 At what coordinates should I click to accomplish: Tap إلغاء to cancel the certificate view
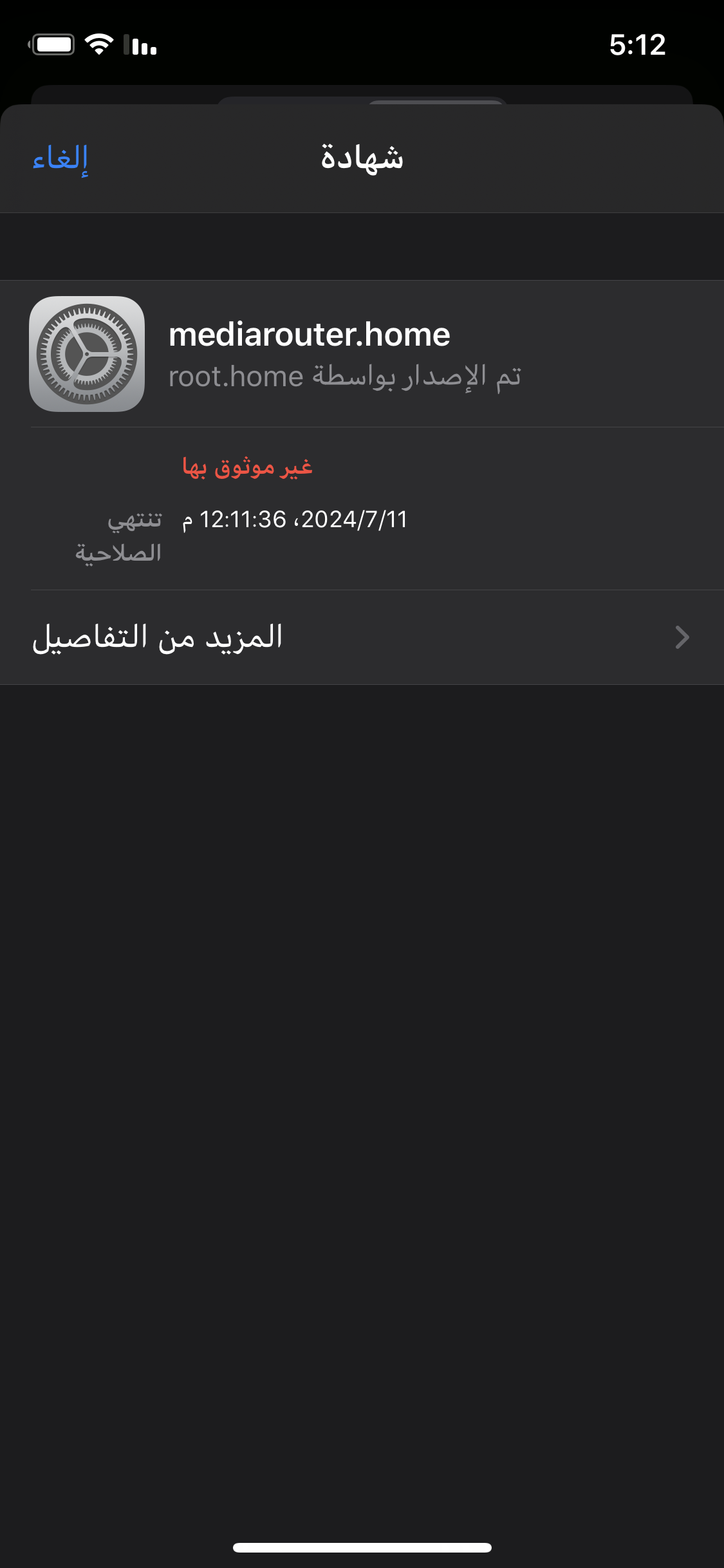pyautogui.click(x=60, y=158)
